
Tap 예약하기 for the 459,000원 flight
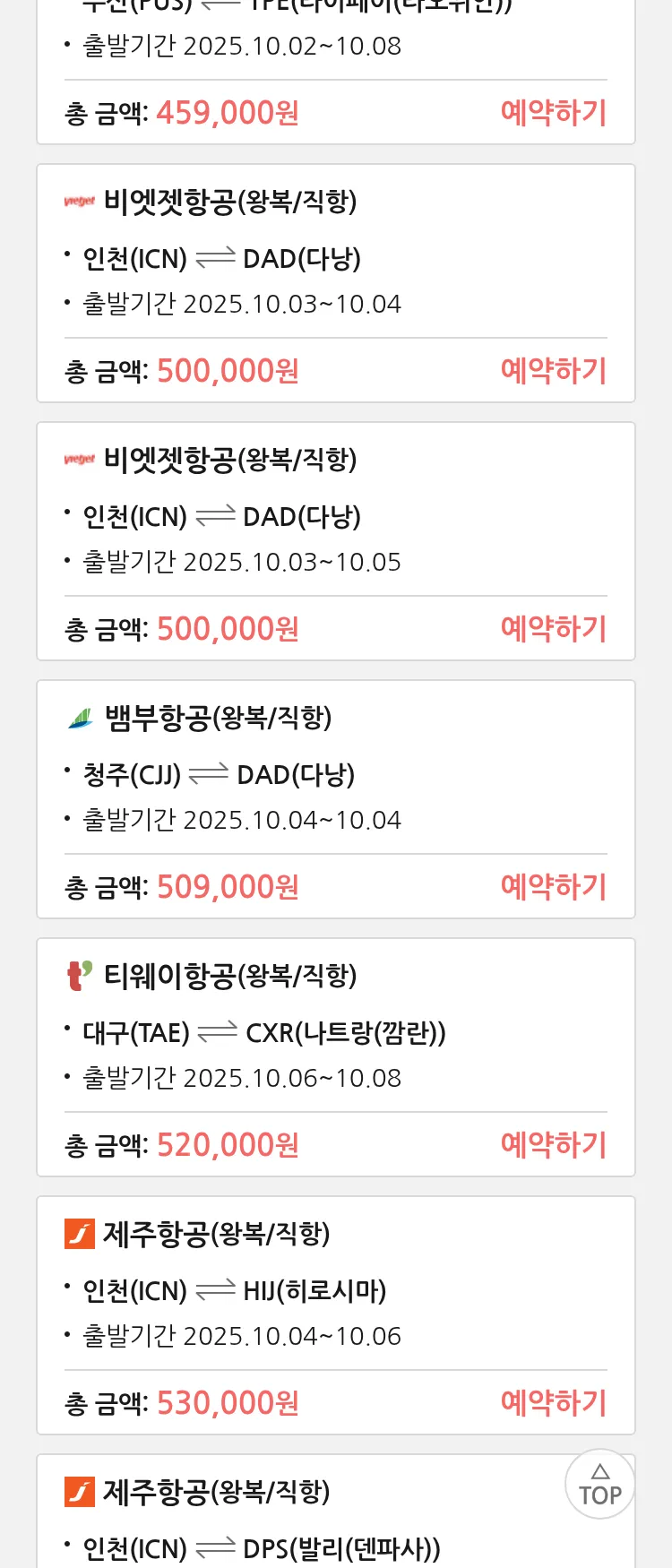[x=553, y=113]
